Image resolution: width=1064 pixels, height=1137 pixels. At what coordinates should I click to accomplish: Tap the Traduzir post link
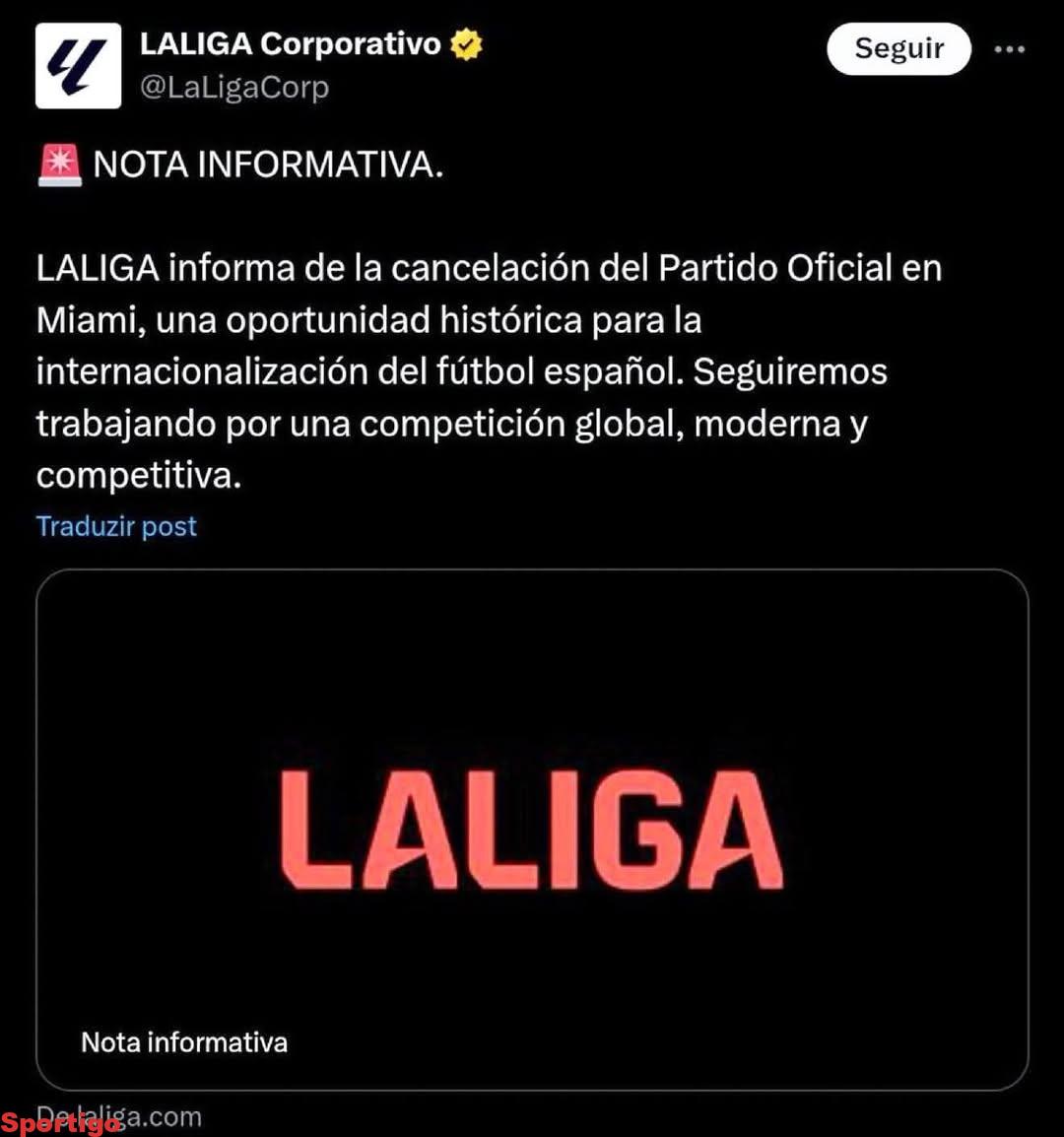point(116,526)
